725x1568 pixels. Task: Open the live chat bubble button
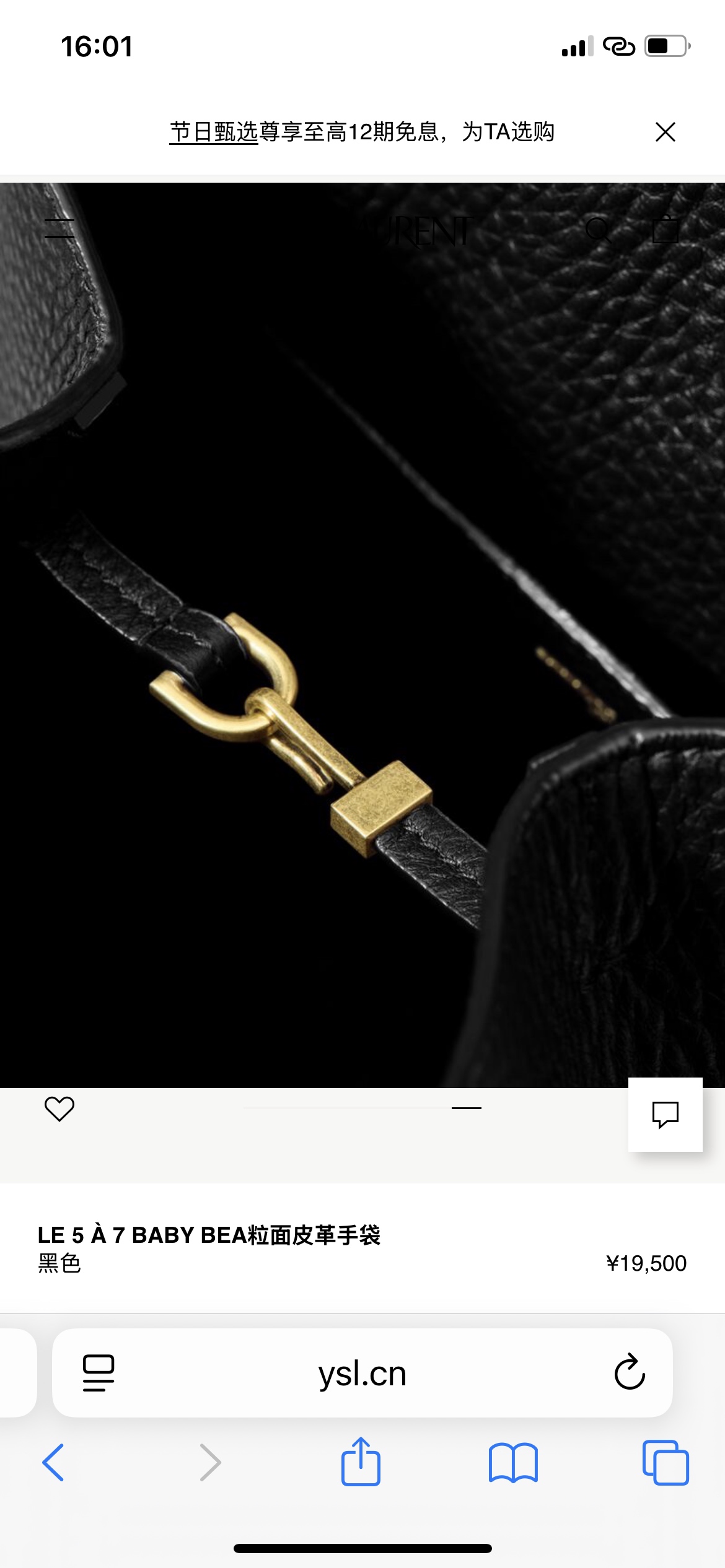tap(665, 1114)
